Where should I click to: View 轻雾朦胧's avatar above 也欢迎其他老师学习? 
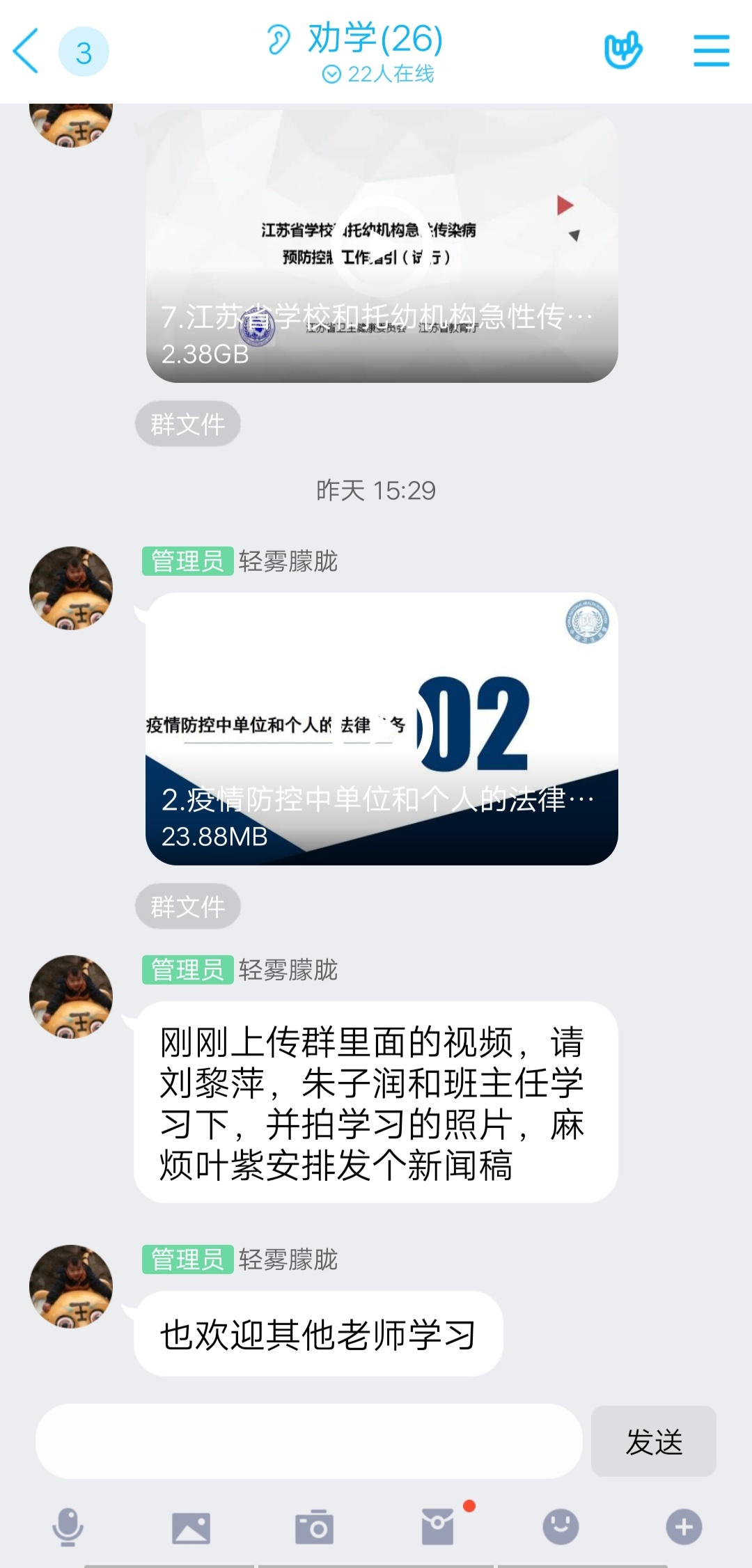(x=71, y=1287)
